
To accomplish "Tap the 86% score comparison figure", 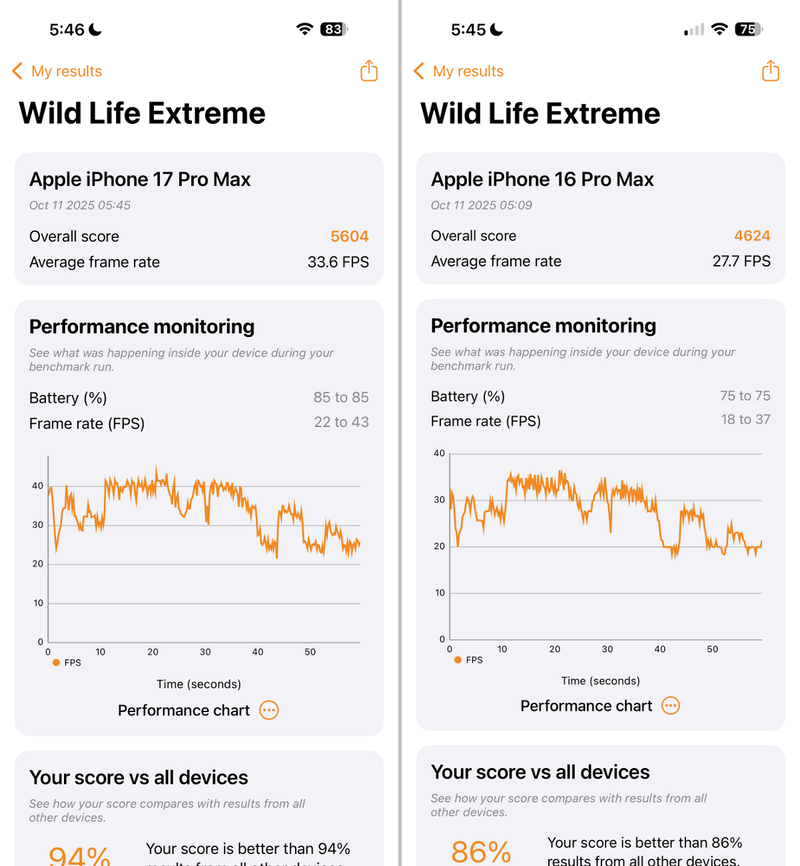I will (481, 851).
